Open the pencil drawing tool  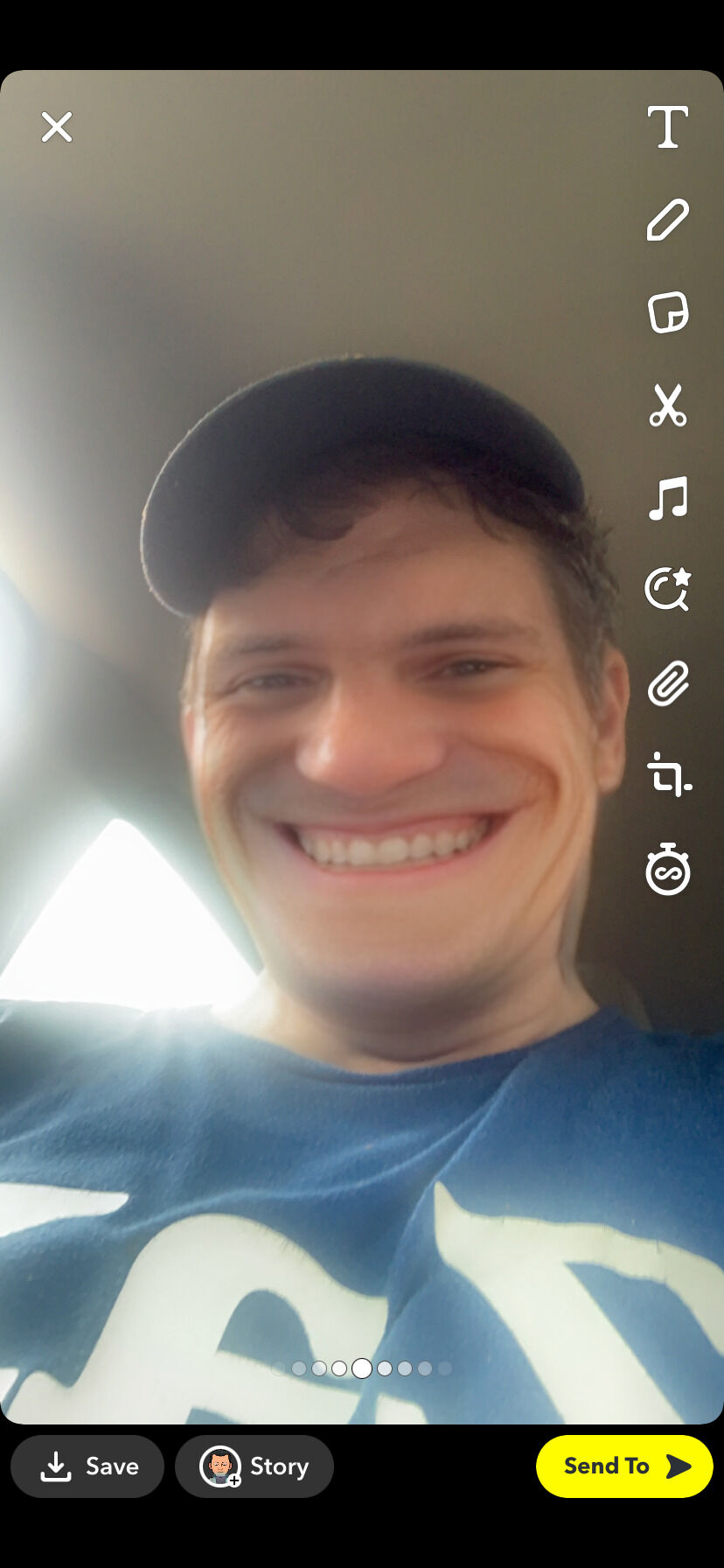[667, 220]
